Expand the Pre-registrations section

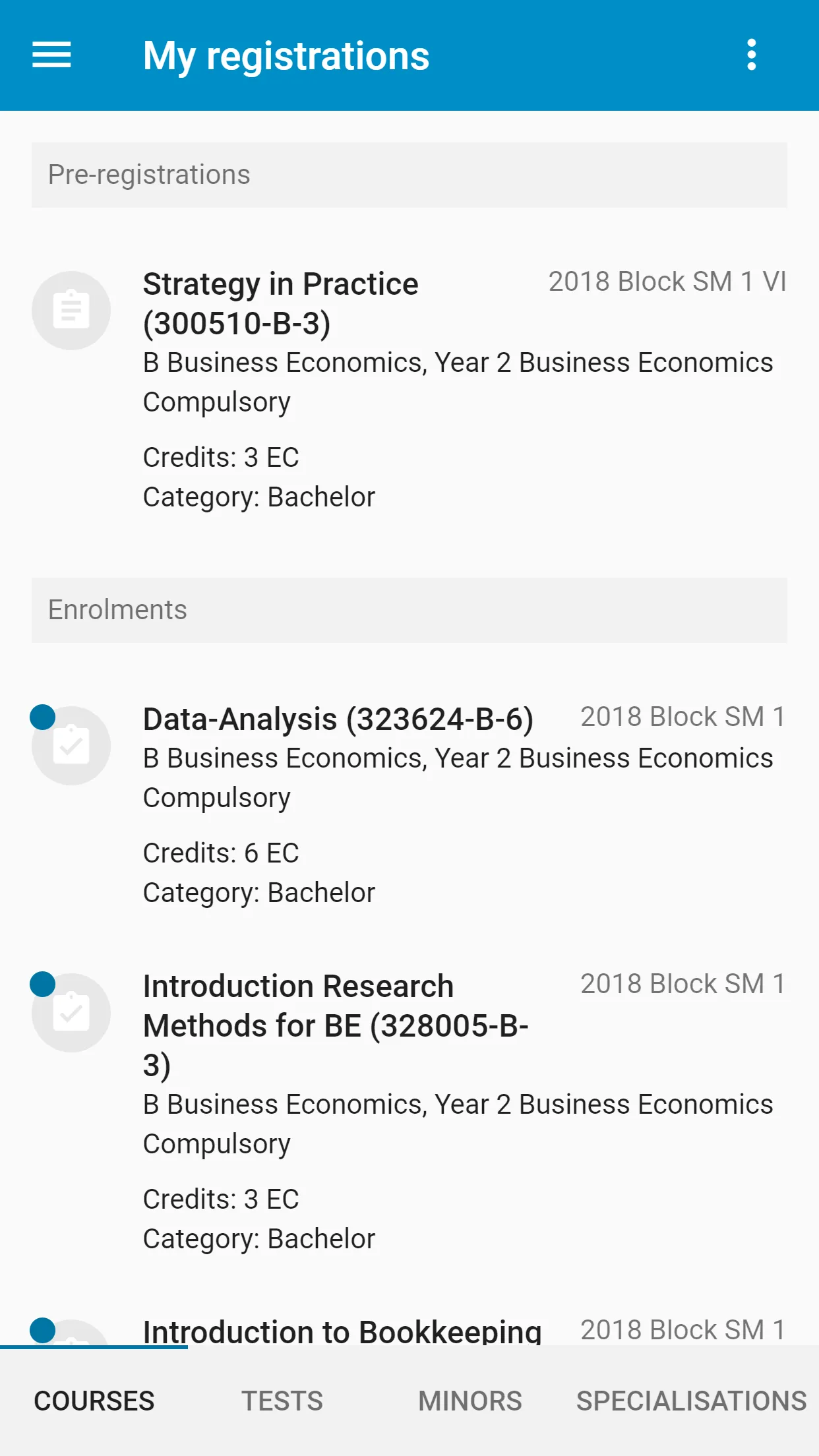[x=409, y=174]
